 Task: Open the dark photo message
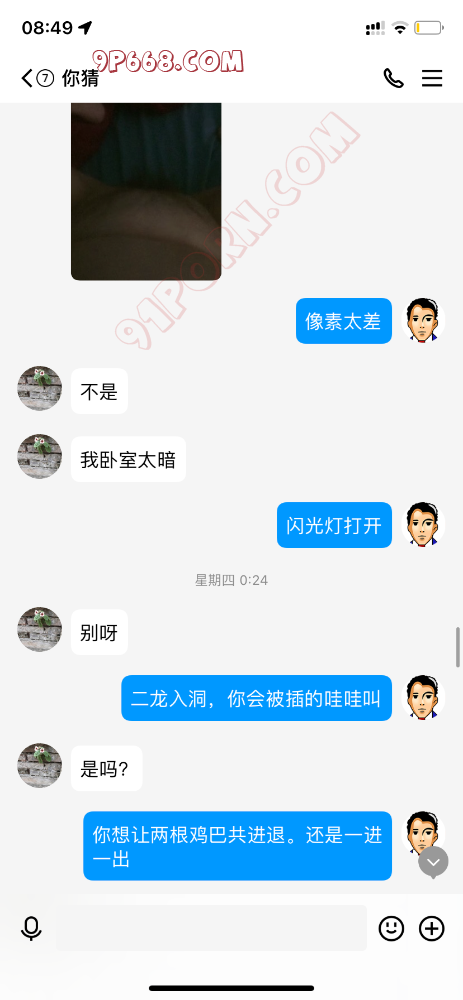(x=146, y=191)
